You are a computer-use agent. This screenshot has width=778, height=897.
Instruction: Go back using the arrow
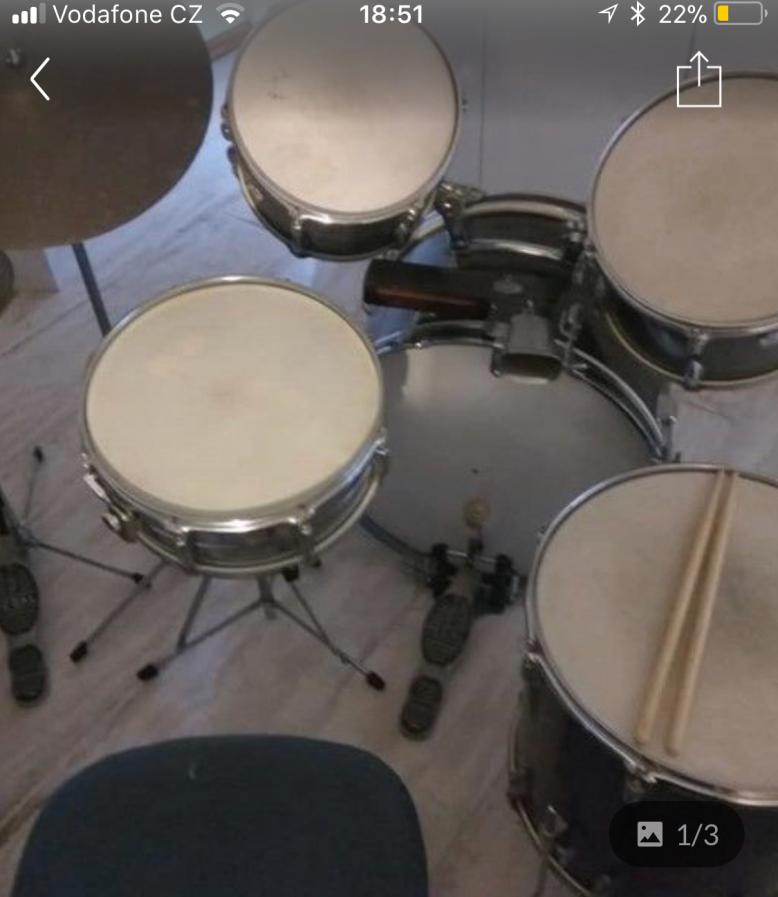(40, 79)
